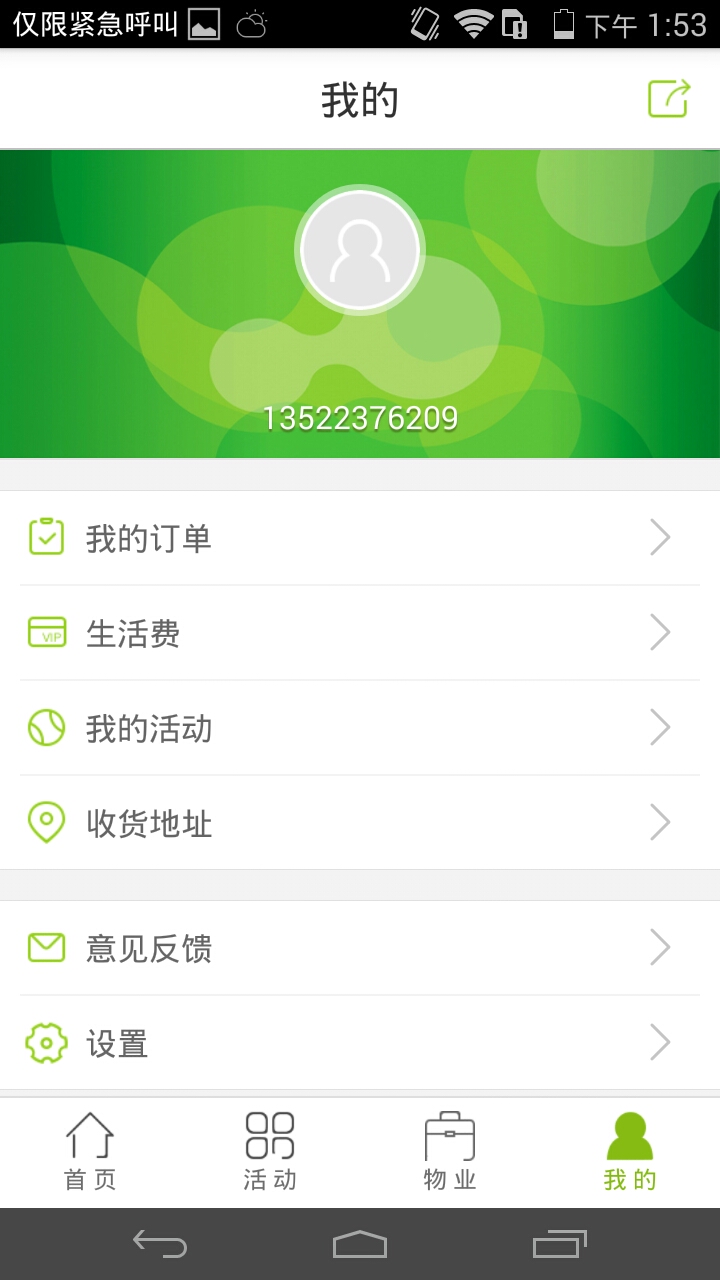Tap the 设置 gear icon
720x1280 pixels.
(x=46, y=1042)
